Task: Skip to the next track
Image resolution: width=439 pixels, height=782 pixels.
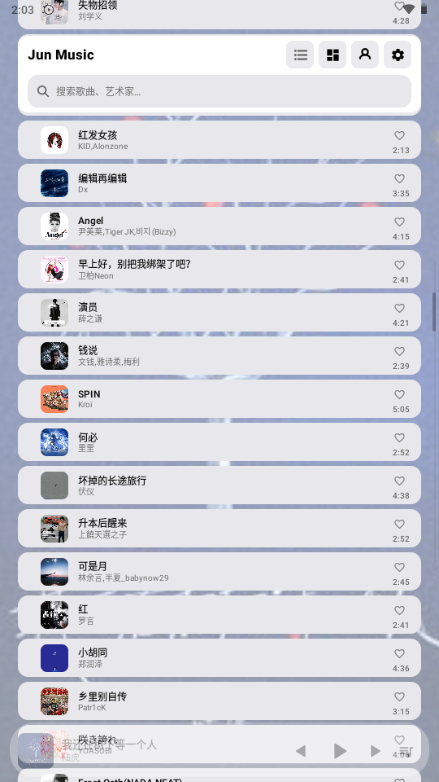Action: (x=375, y=751)
